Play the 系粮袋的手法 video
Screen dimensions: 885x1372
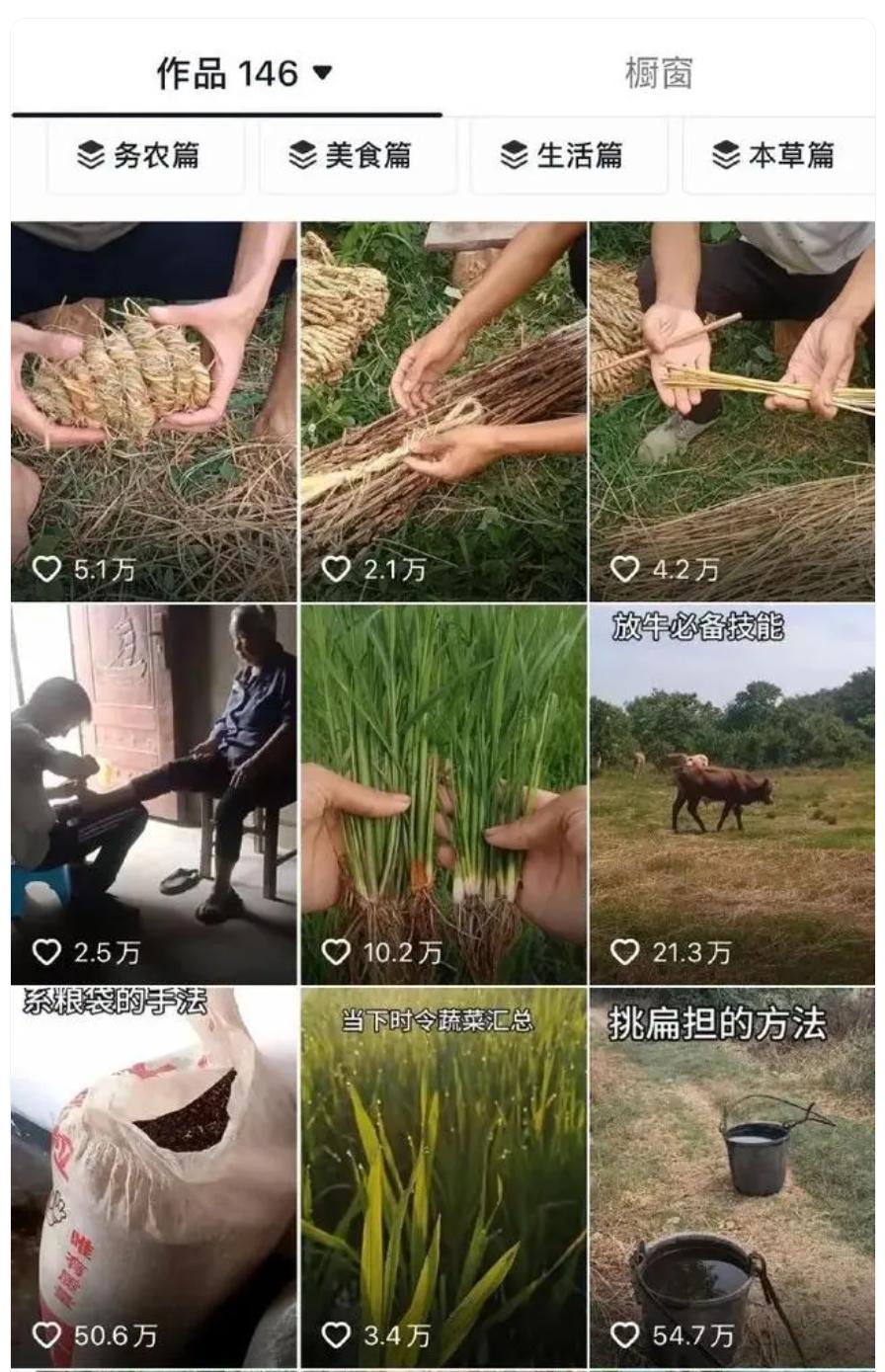click(x=153, y=1176)
